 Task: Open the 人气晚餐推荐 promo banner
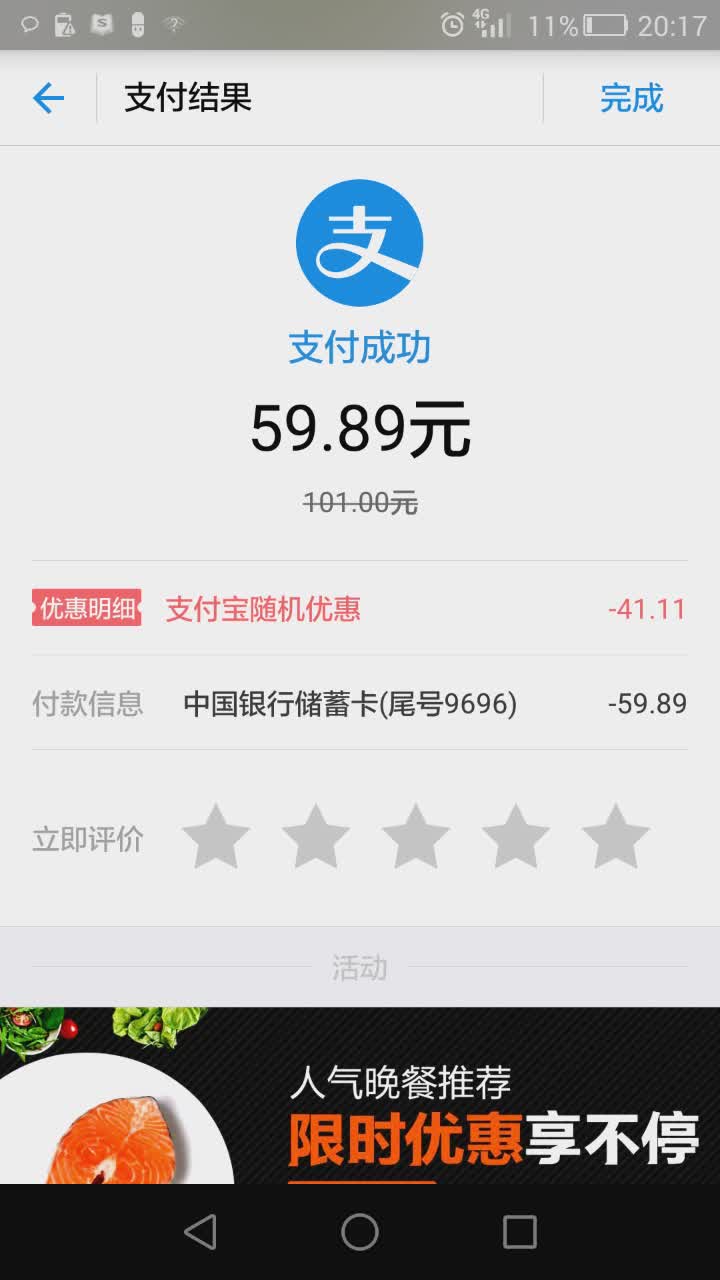[x=360, y=1095]
